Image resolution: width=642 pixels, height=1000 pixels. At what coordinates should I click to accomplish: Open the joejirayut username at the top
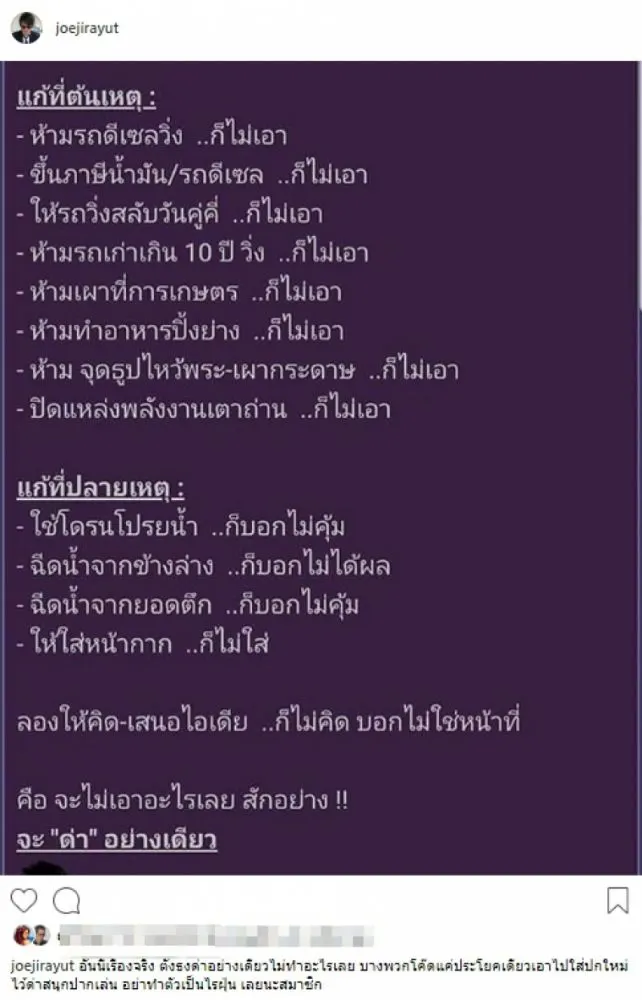(88, 28)
